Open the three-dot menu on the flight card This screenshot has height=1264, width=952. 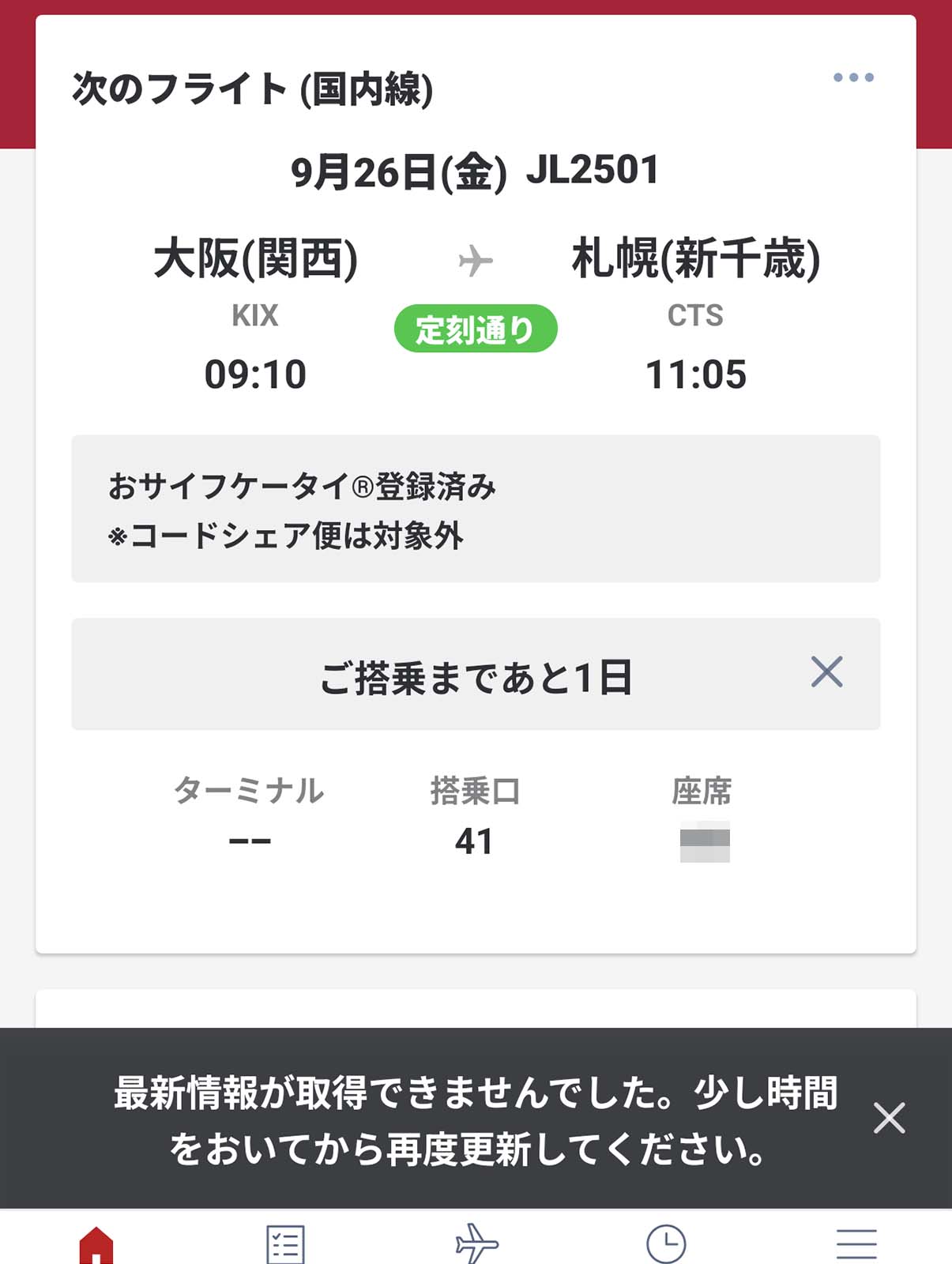[x=853, y=77]
